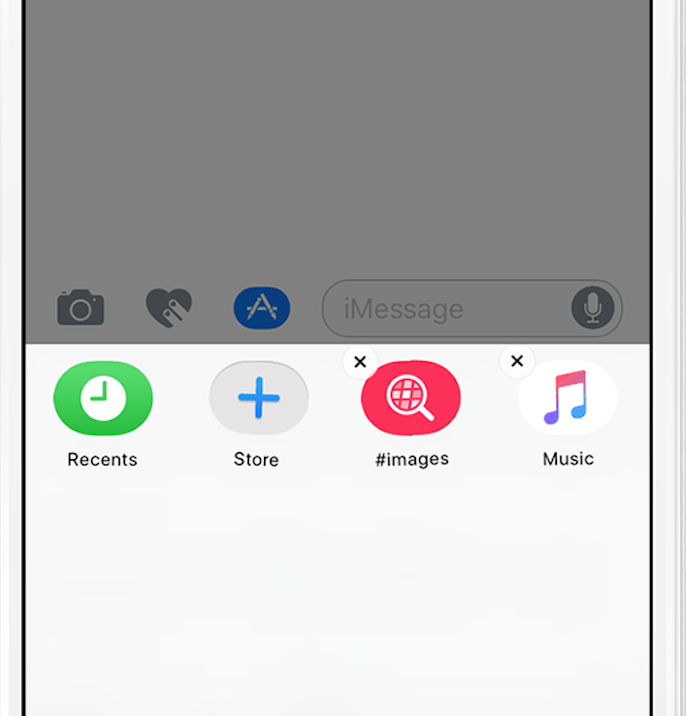686x716 pixels.
Task: Open the Store to add apps
Action: coord(258,398)
